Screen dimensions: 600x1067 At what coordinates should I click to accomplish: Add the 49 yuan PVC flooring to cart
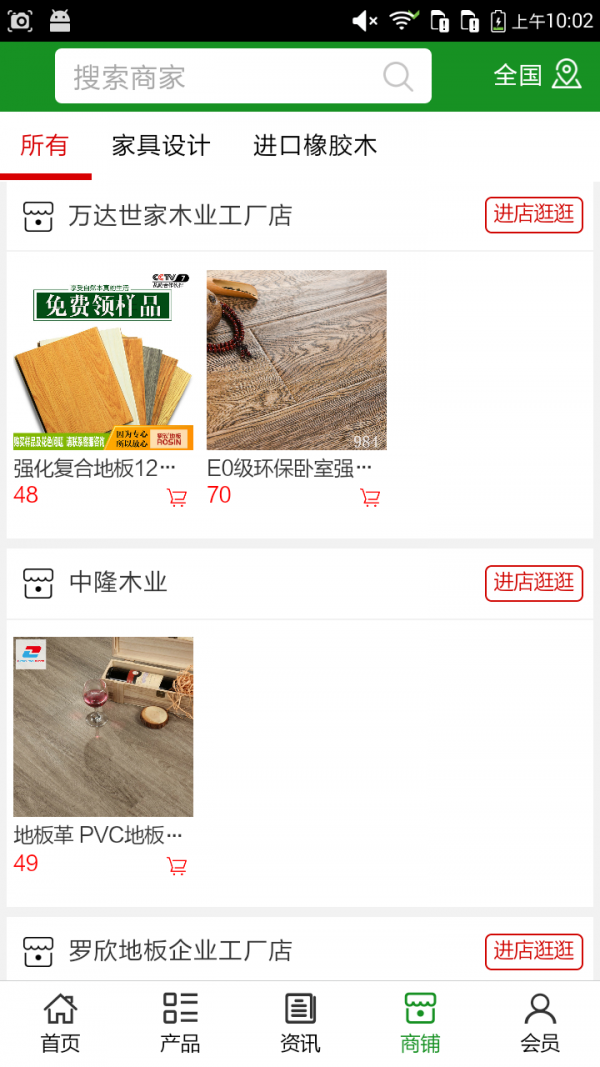click(177, 866)
